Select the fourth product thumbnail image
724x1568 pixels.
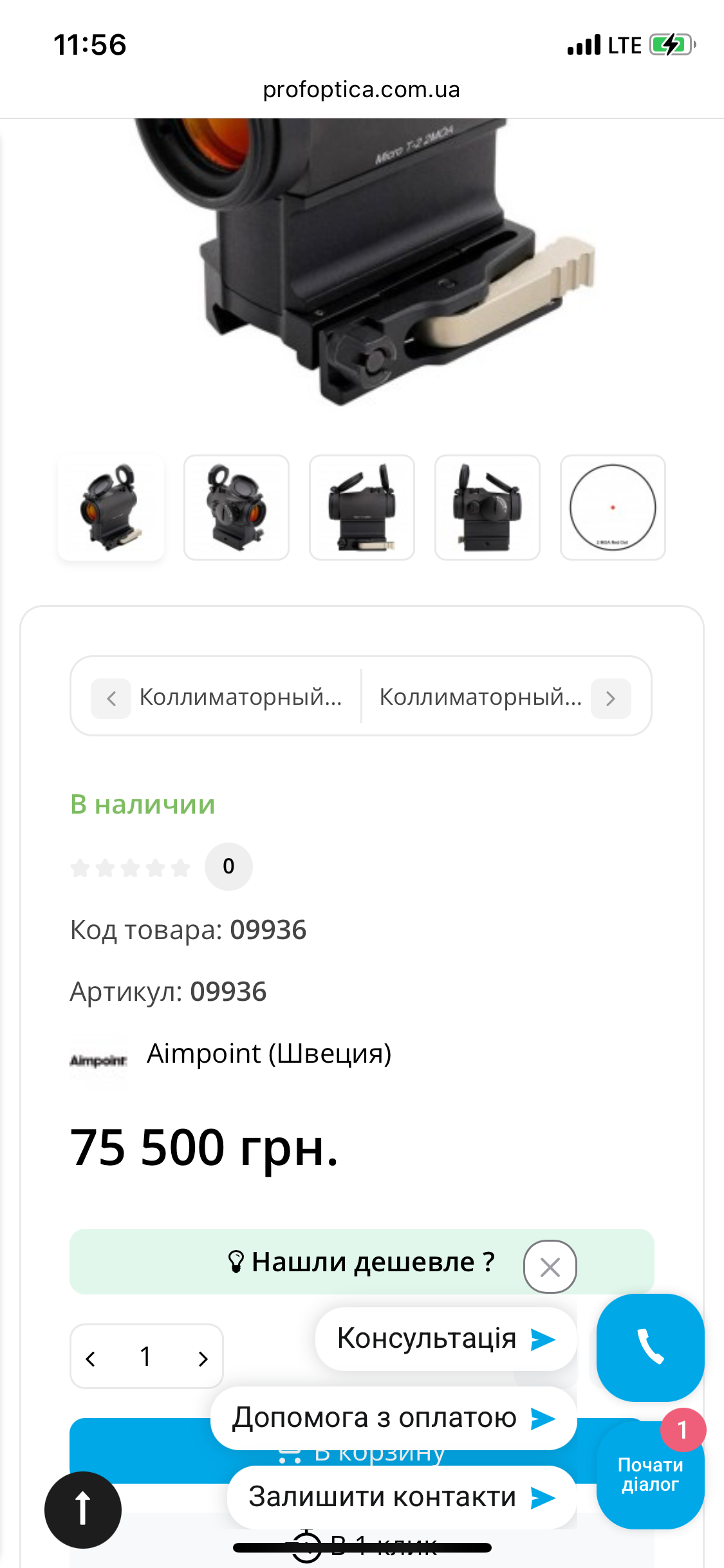487,507
